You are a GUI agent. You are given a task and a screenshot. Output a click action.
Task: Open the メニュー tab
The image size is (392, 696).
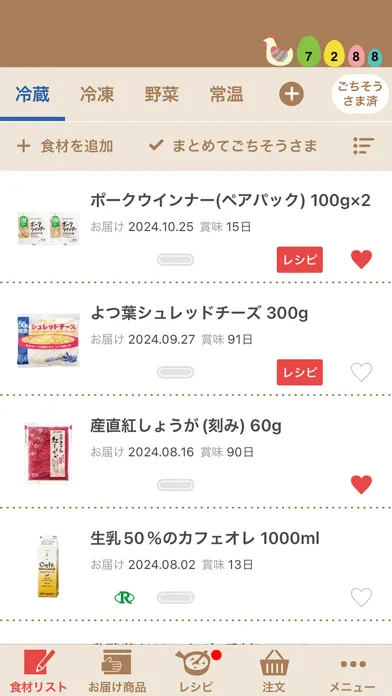click(352, 670)
